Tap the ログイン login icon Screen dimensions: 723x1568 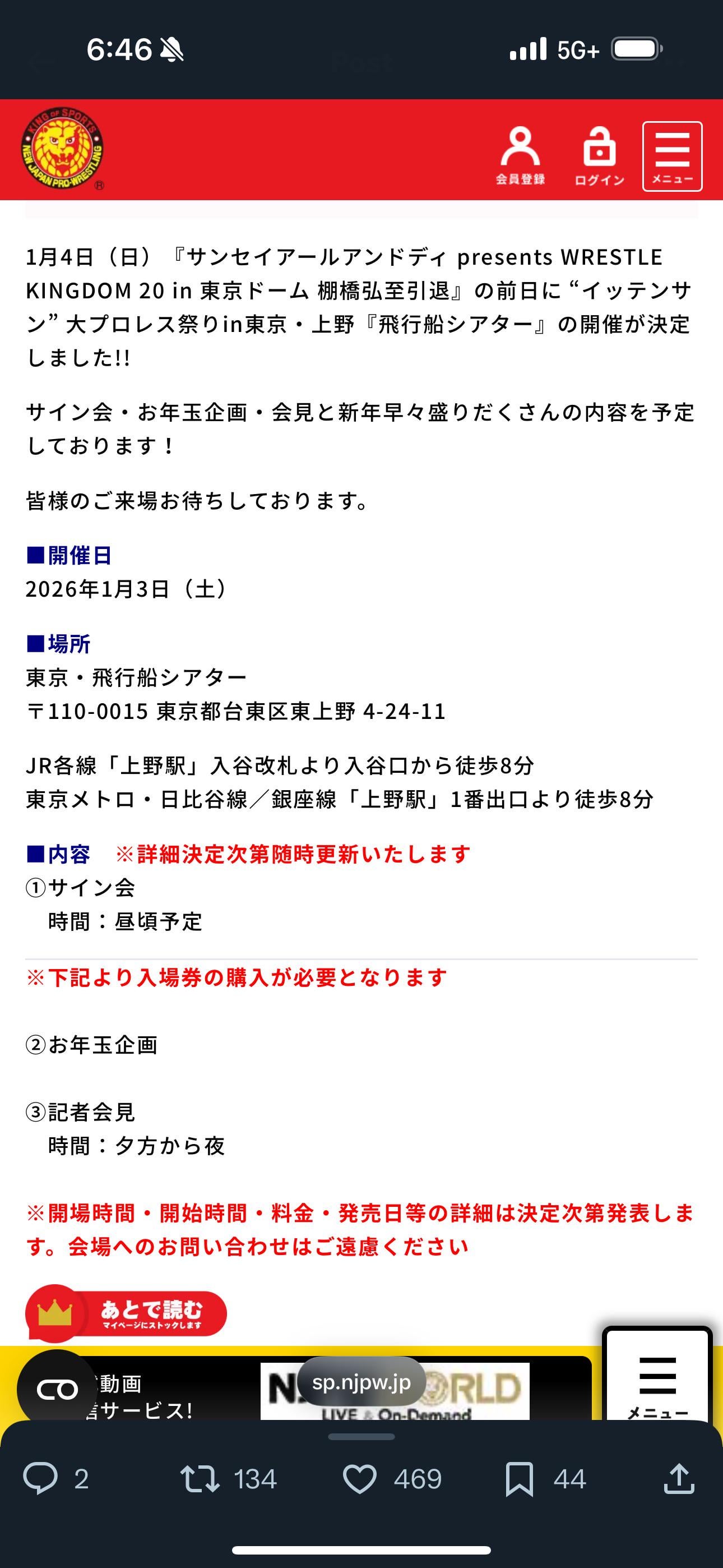[600, 156]
